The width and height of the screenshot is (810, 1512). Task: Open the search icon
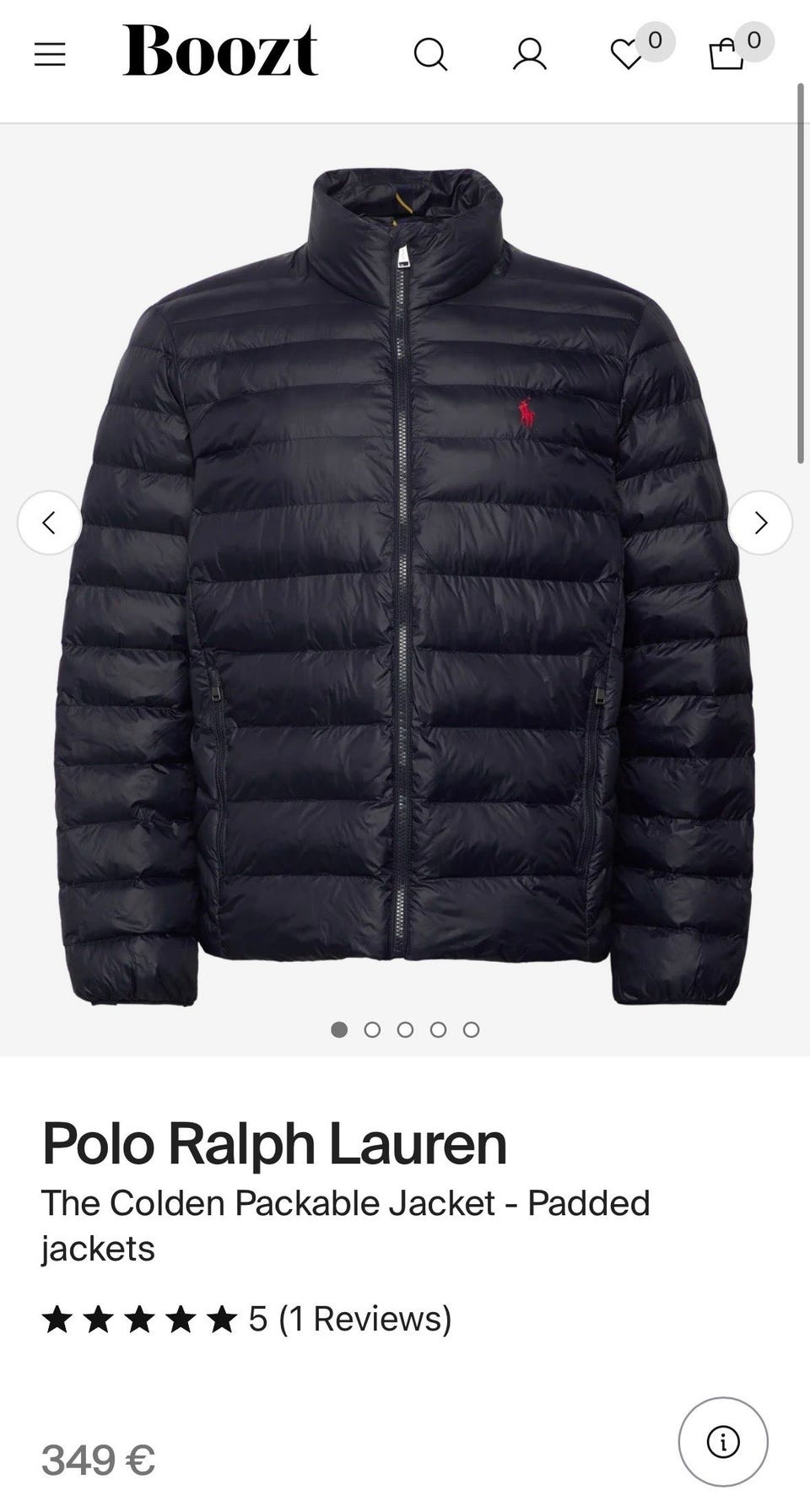coord(430,55)
